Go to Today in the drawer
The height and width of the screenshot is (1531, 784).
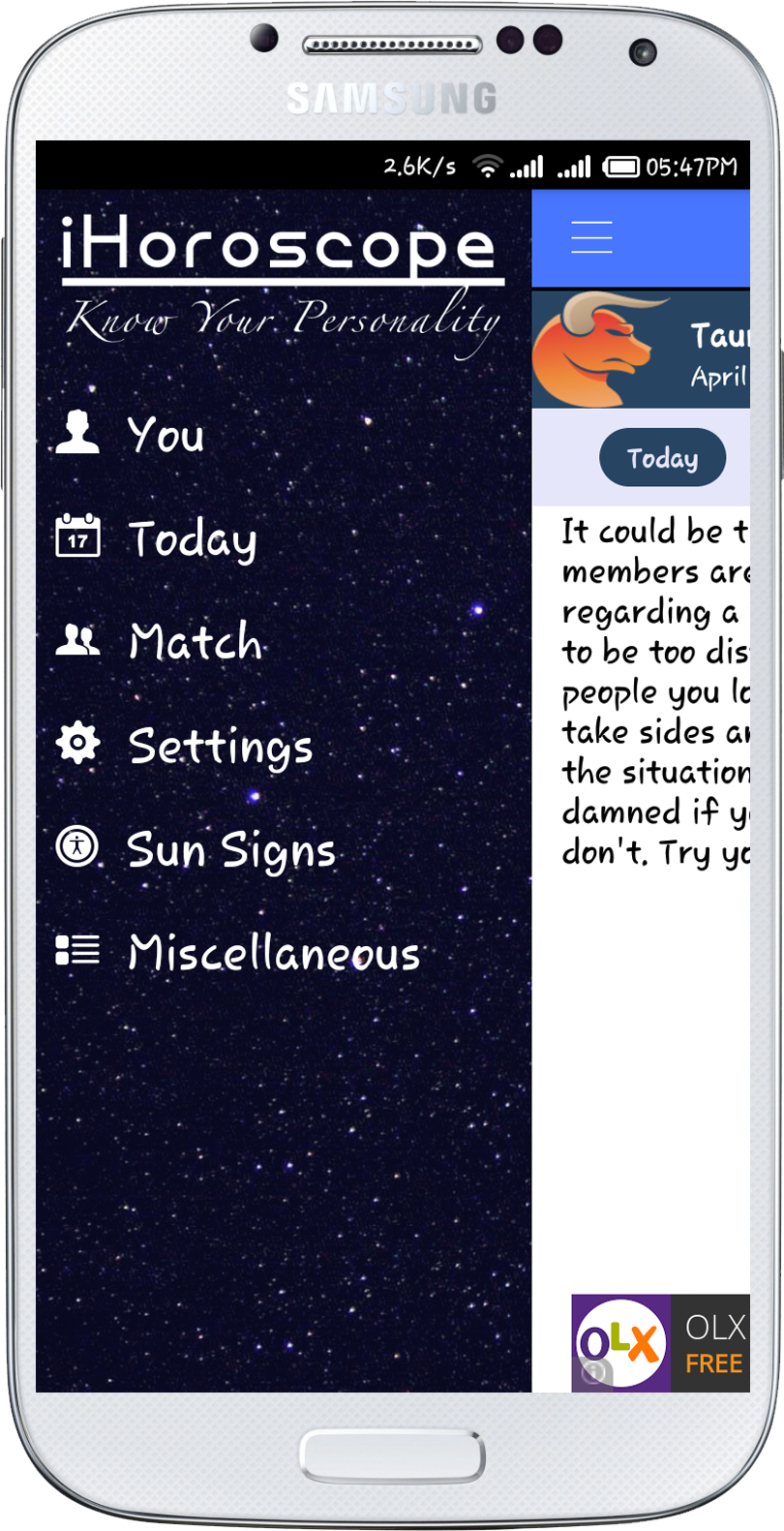pyautogui.click(x=192, y=538)
